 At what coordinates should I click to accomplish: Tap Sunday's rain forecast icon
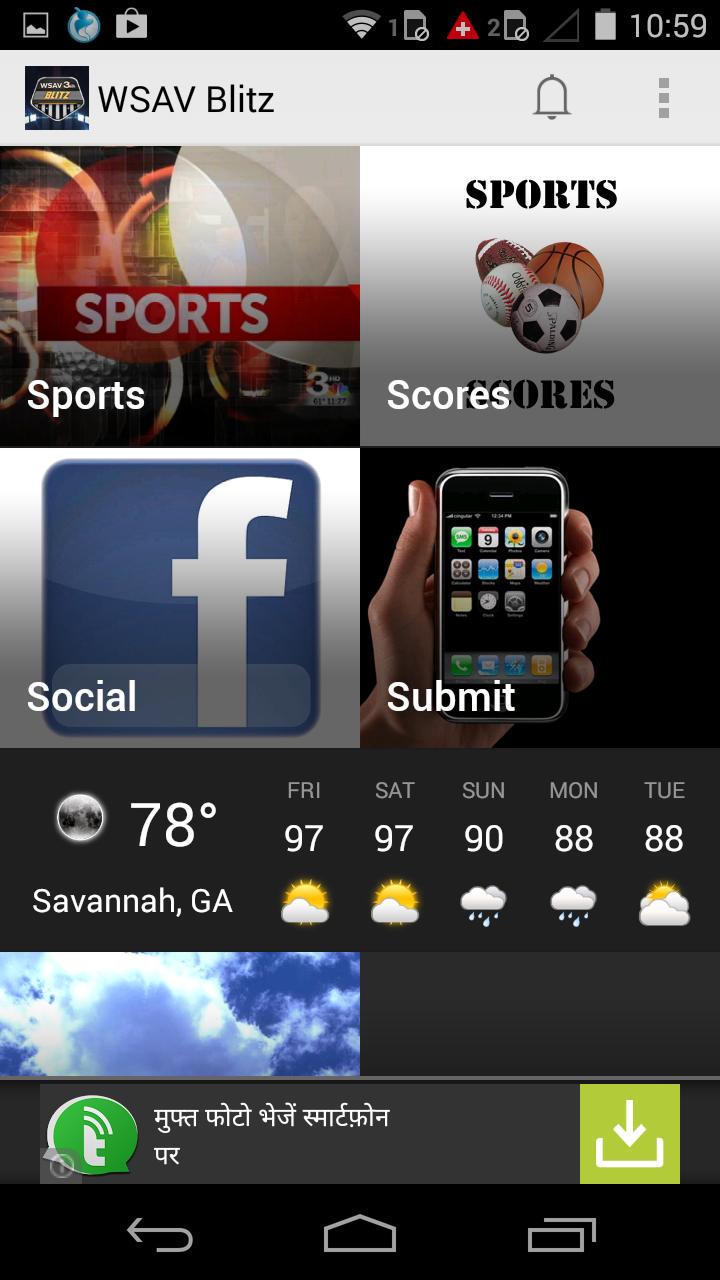(x=483, y=901)
